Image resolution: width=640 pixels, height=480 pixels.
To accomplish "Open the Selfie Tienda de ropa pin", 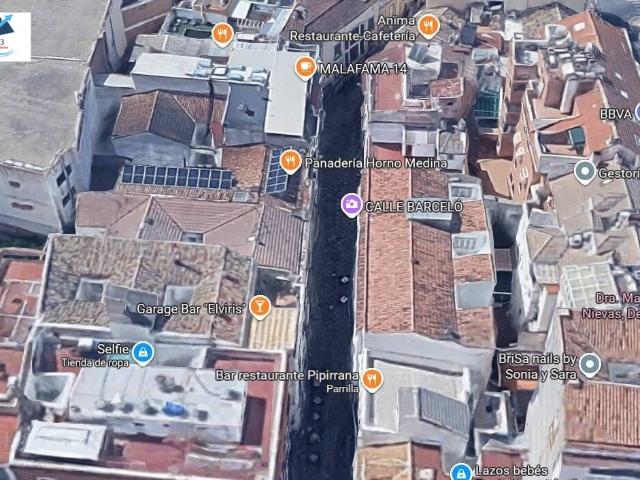I will pyautogui.click(x=143, y=352).
